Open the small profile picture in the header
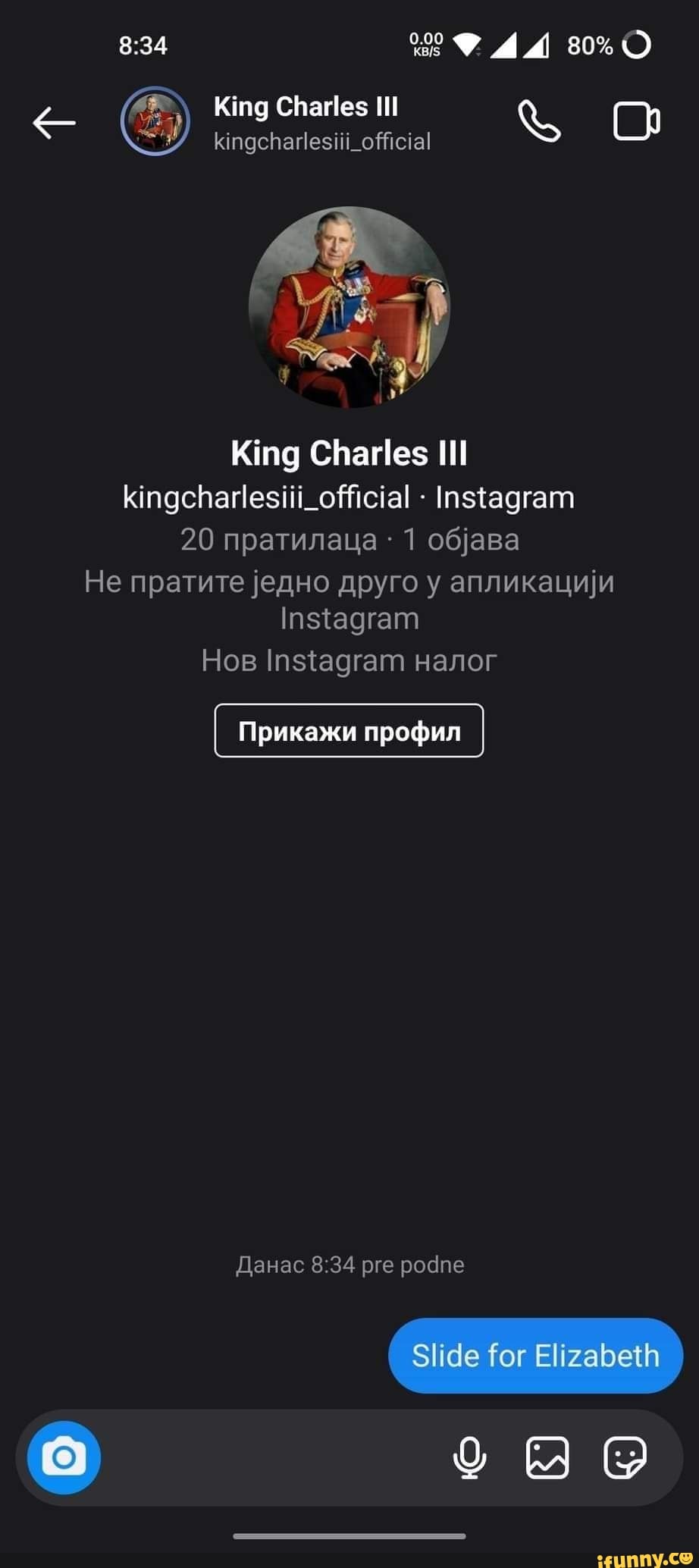699x1568 pixels. click(155, 121)
